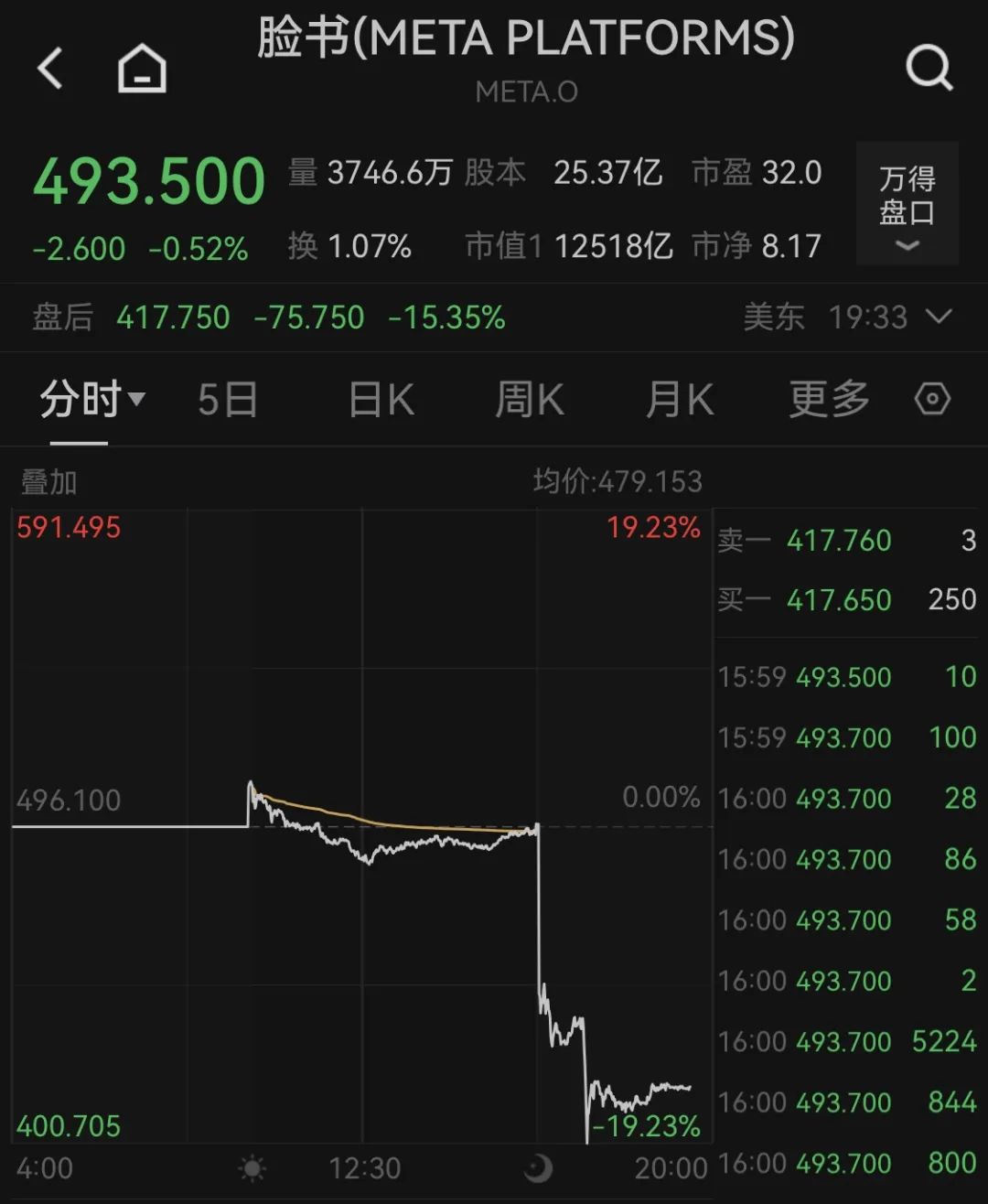Screen dimensions: 988x1204
Task: Expand the 万得盘口 panel
Action: [x=907, y=204]
